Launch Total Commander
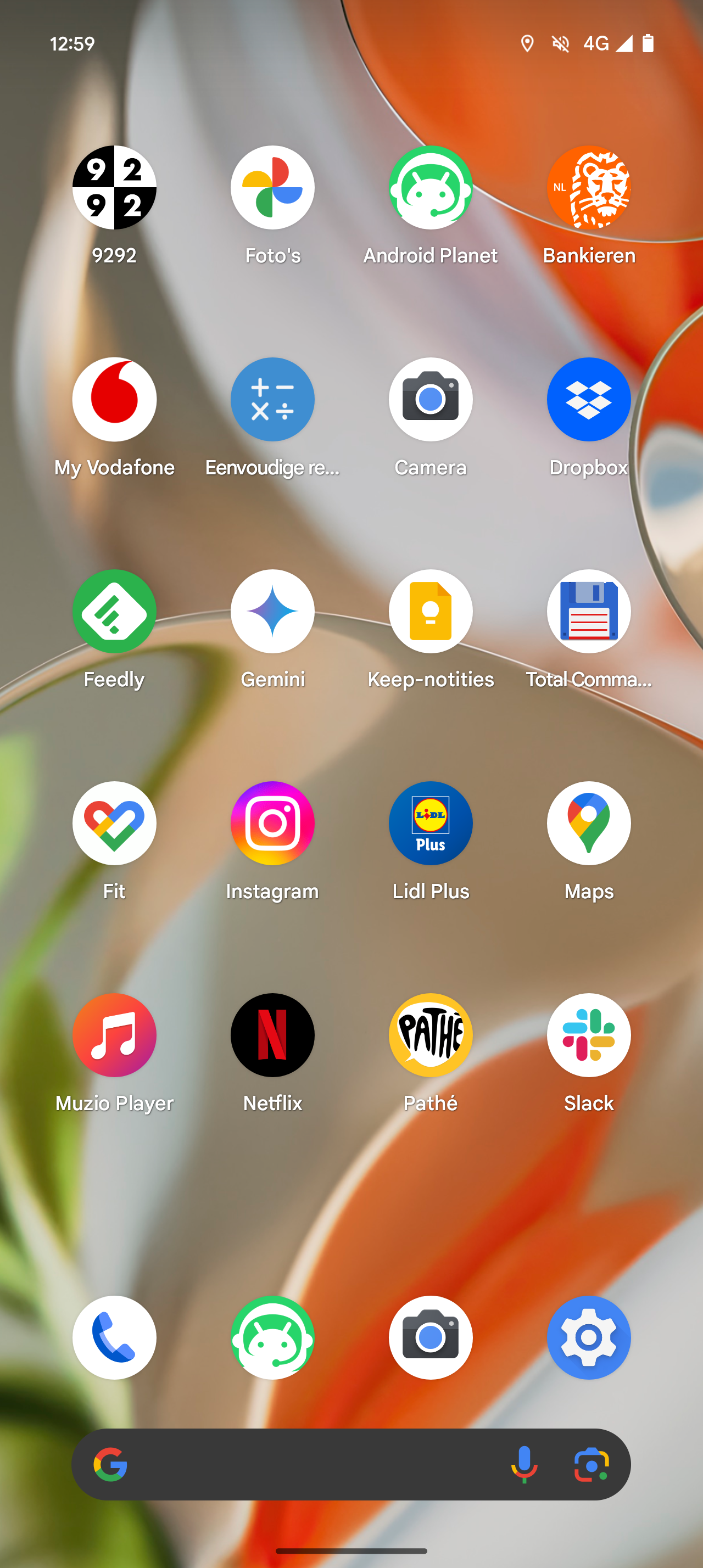The height and width of the screenshot is (1568, 703). coord(589,611)
